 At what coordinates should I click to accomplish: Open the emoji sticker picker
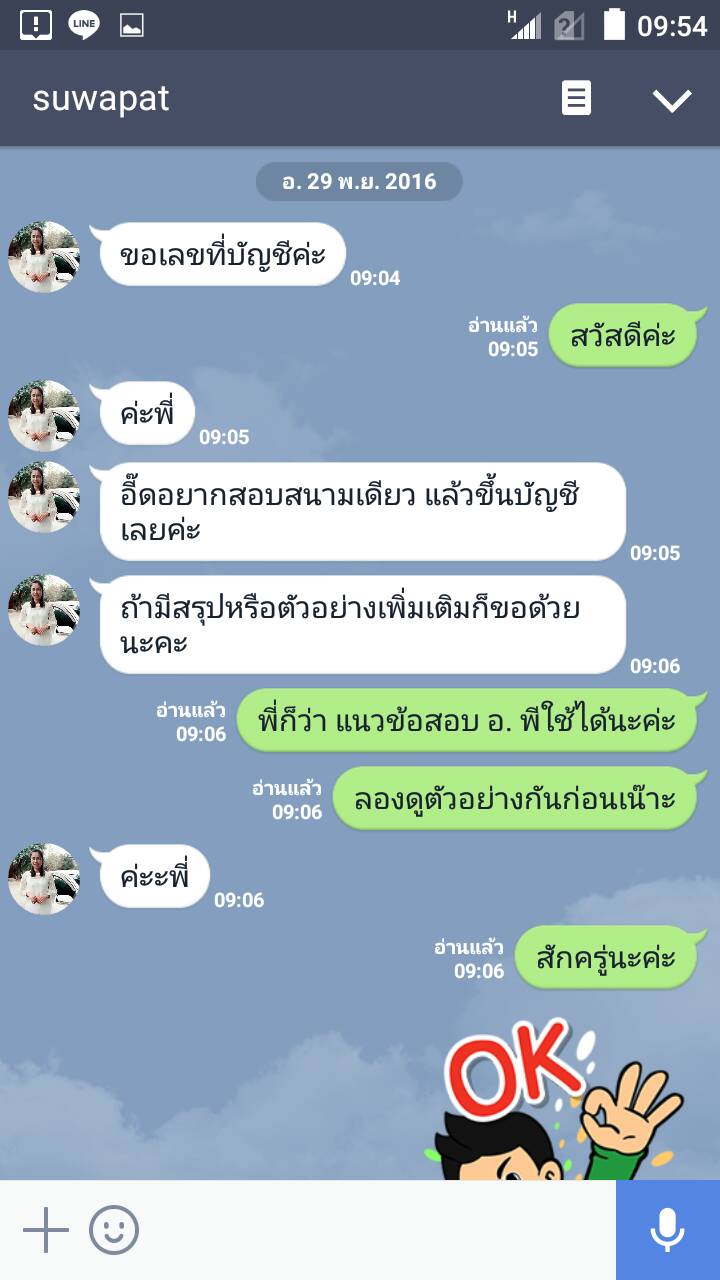[x=114, y=1230]
